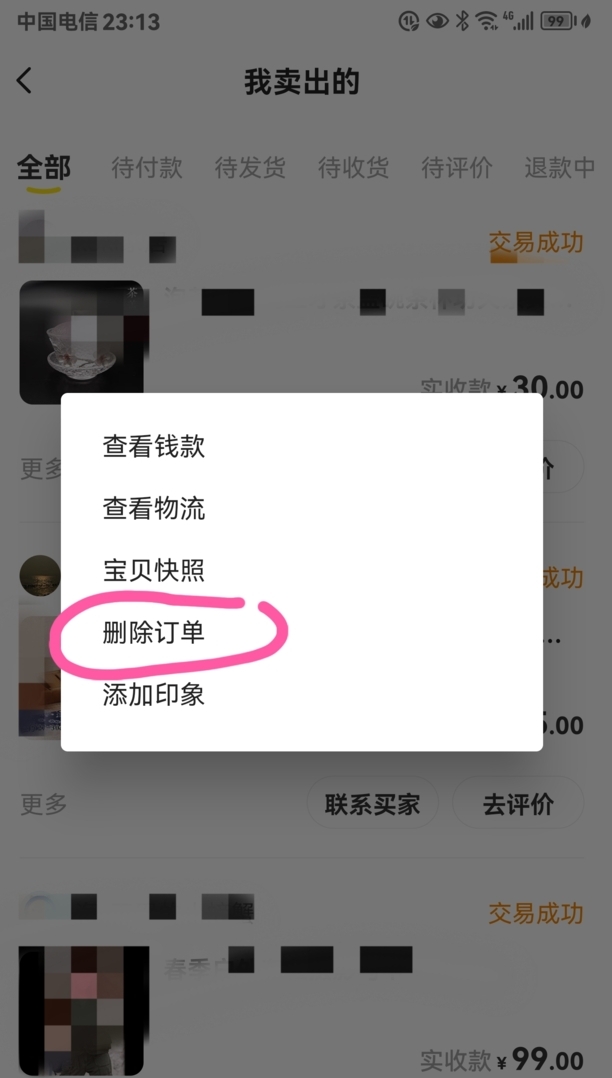612x1078 pixels.
Task: Open the 待收货 tab
Action: (353, 167)
